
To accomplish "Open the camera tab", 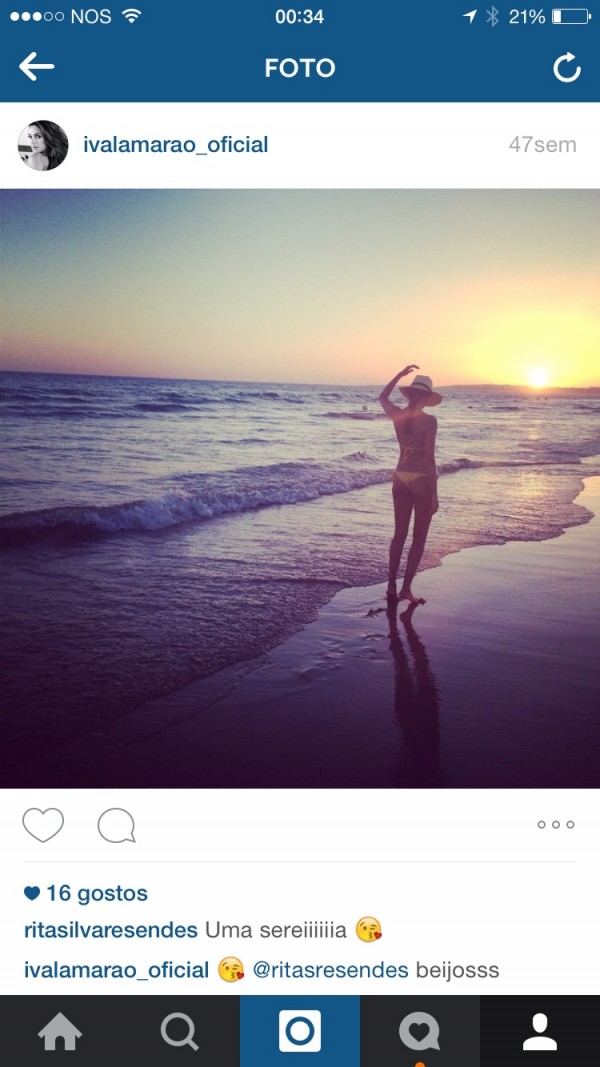I will coord(300,1032).
